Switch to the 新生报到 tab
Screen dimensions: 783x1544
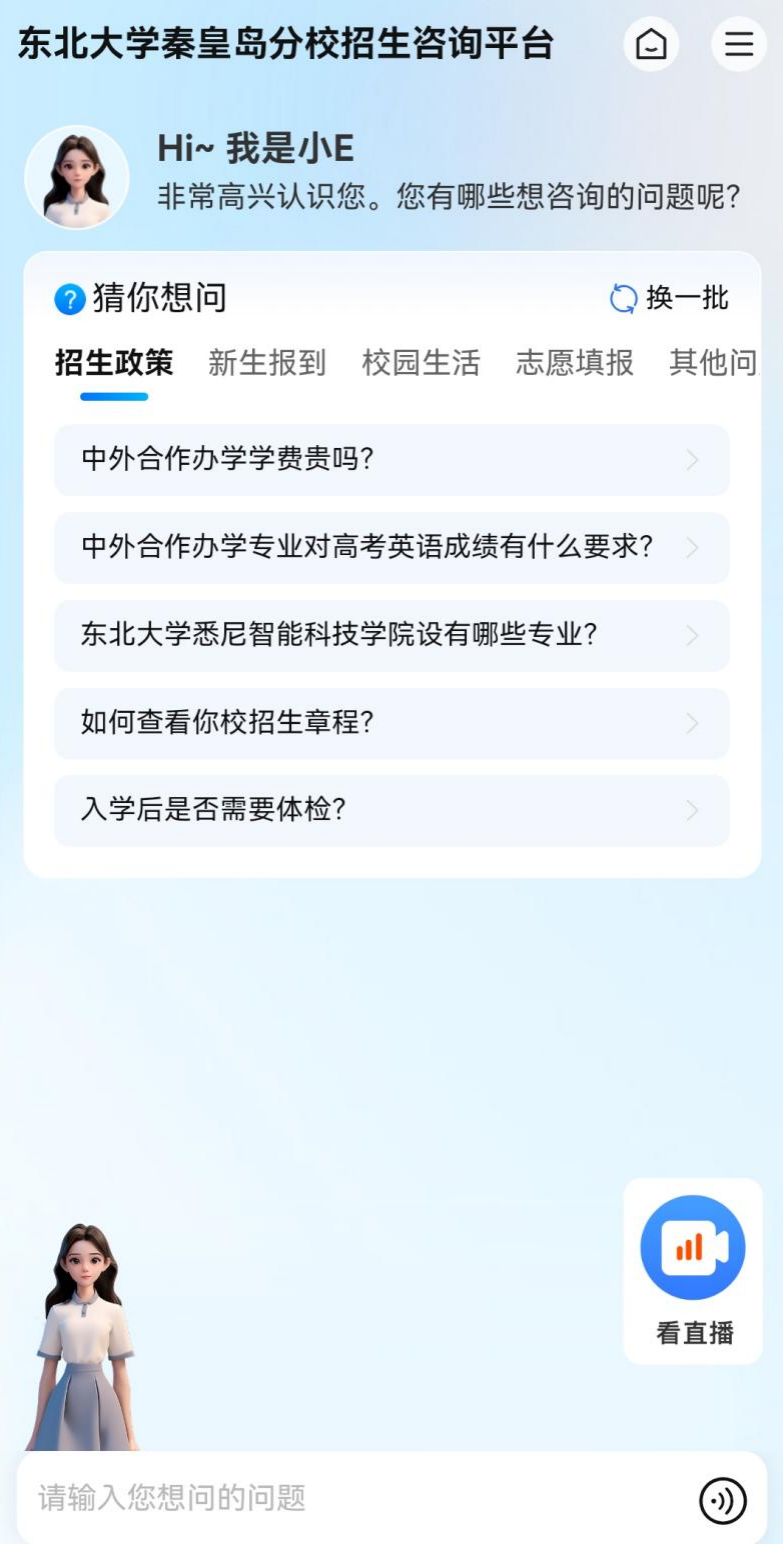[267, 363]
